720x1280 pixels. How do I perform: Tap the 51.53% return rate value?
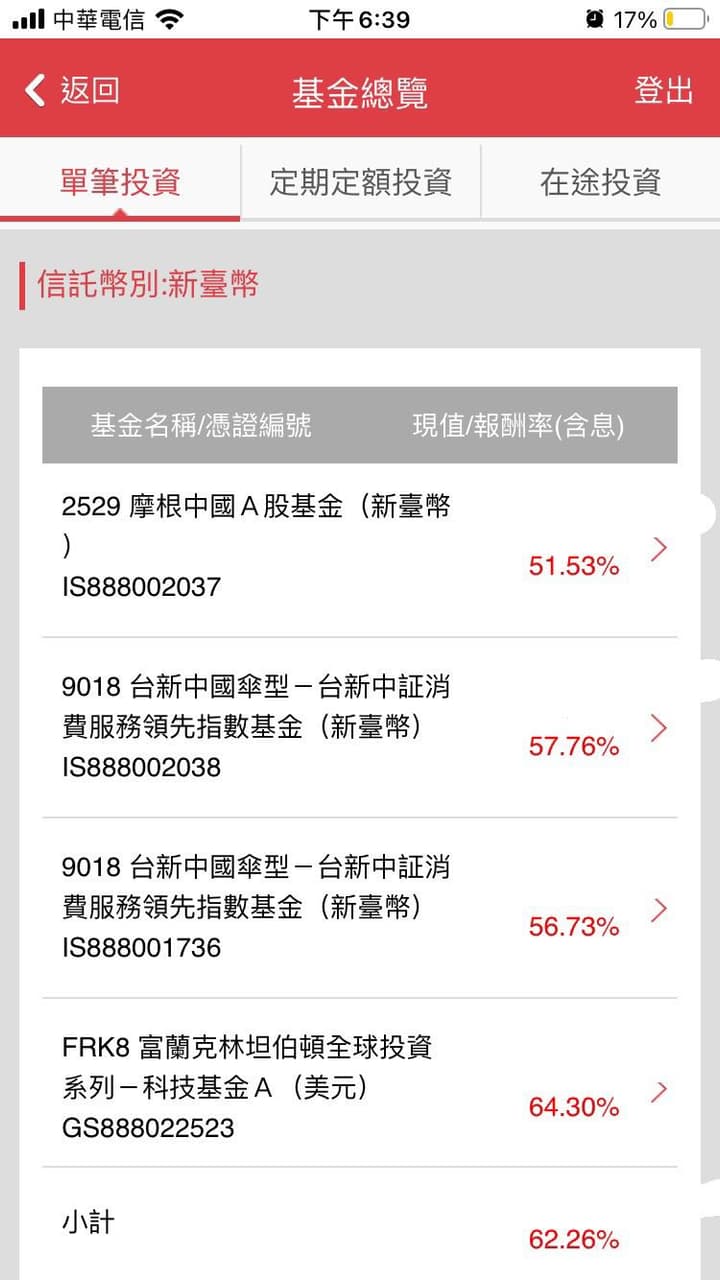pos(573,567)
